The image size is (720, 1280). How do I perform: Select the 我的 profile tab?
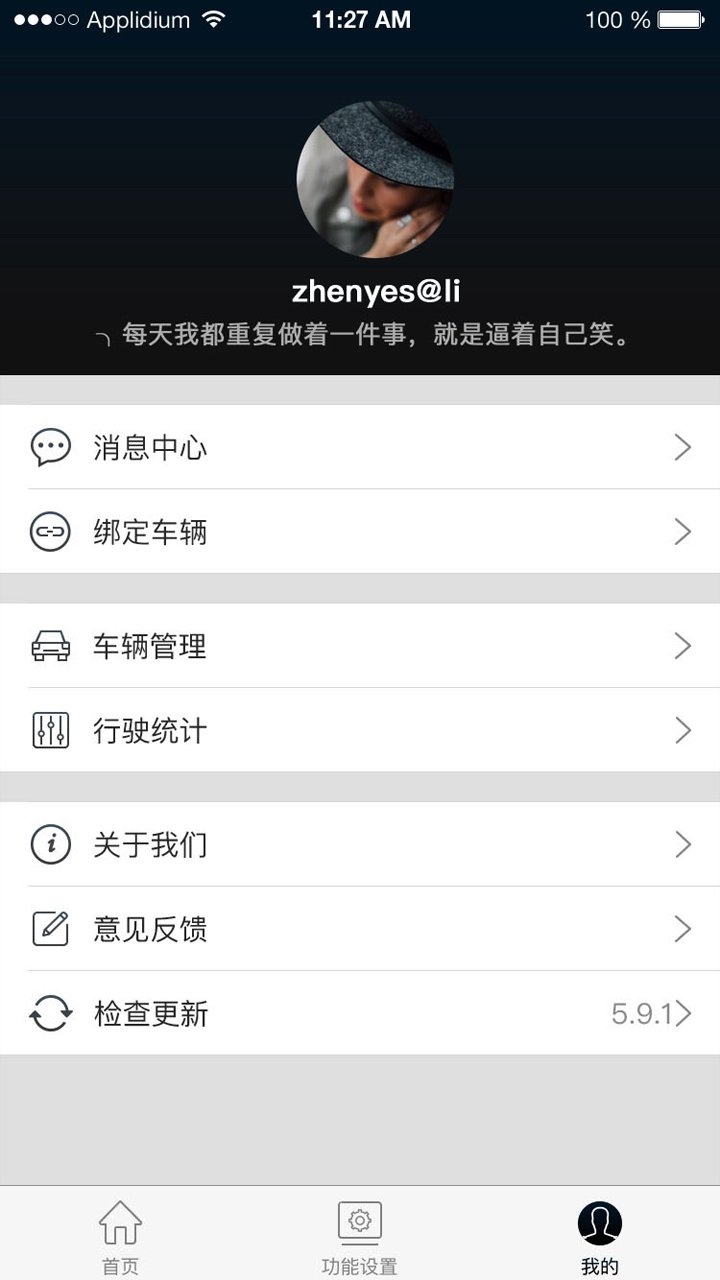pyautogui.click(x=600, y=1236)
